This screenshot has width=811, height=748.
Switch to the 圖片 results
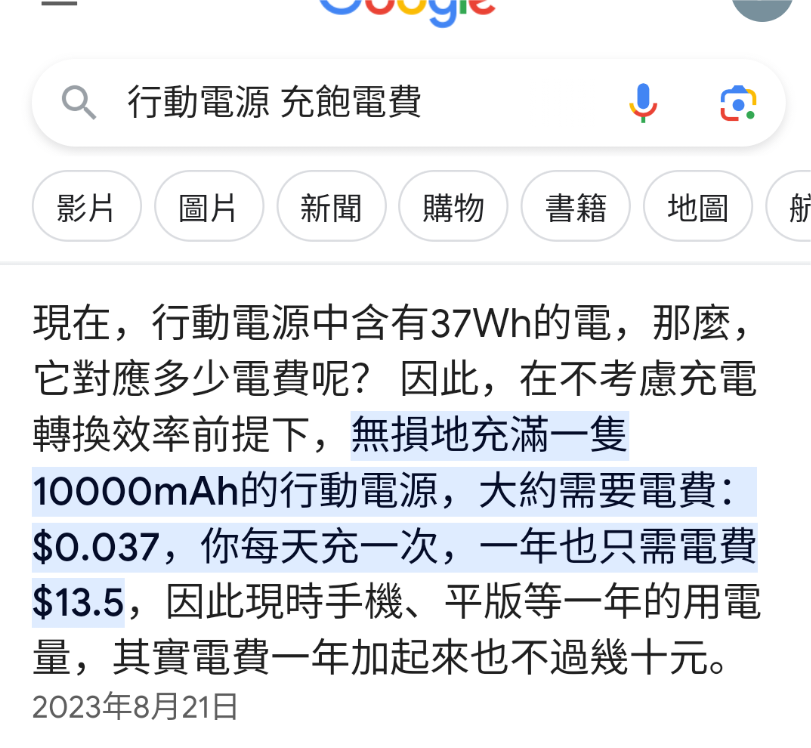click(x=208, y=207)
